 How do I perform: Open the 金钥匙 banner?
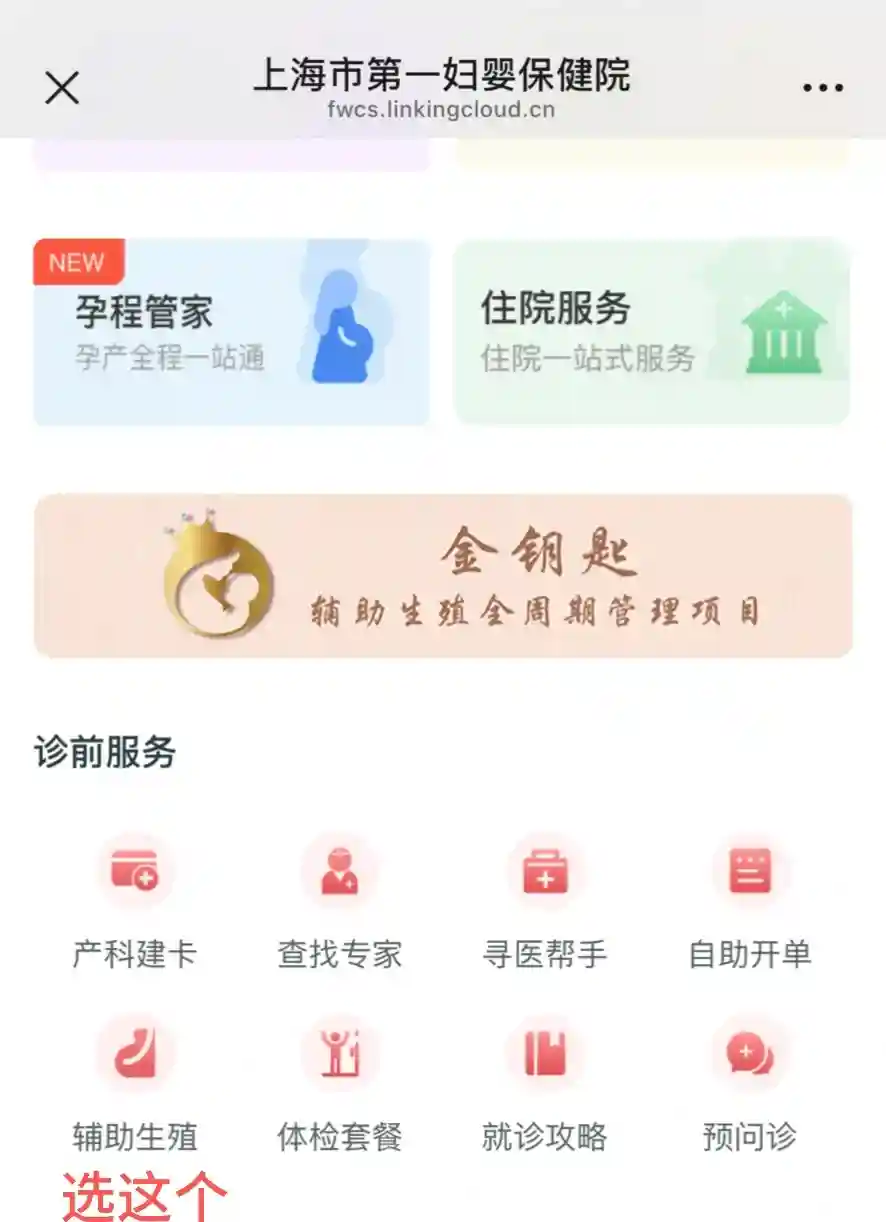(x=443, y=576)
